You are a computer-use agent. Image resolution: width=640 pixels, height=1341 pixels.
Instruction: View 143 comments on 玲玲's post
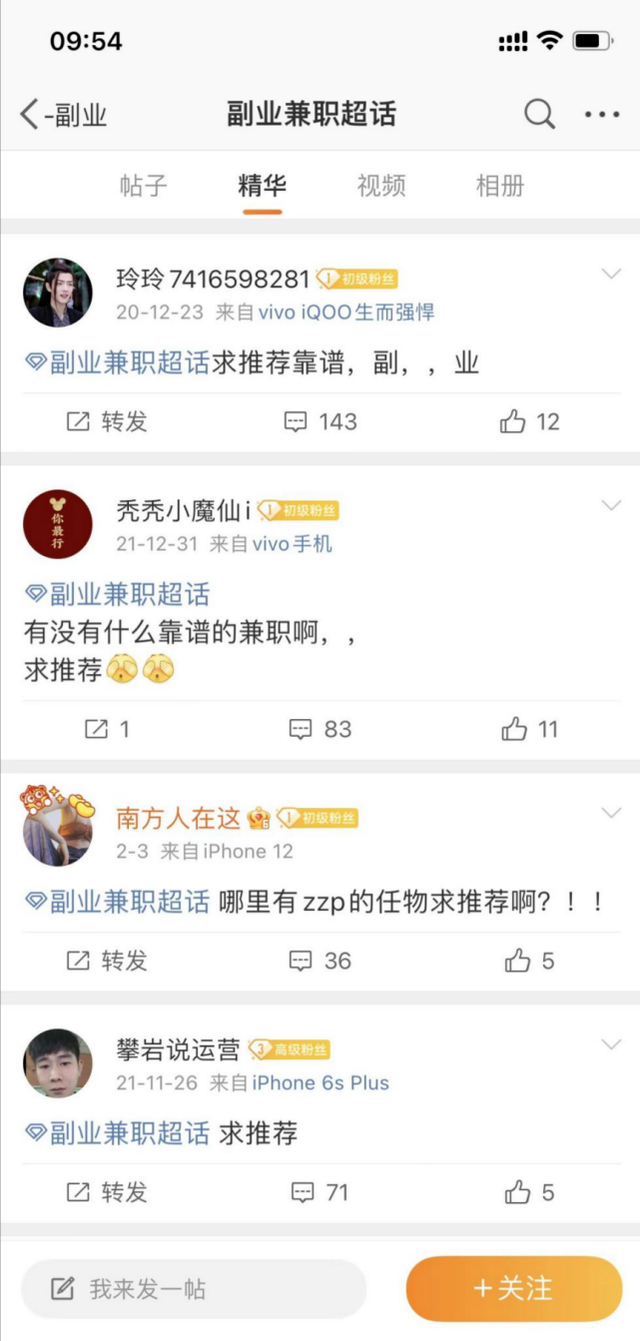coord(321,422)
